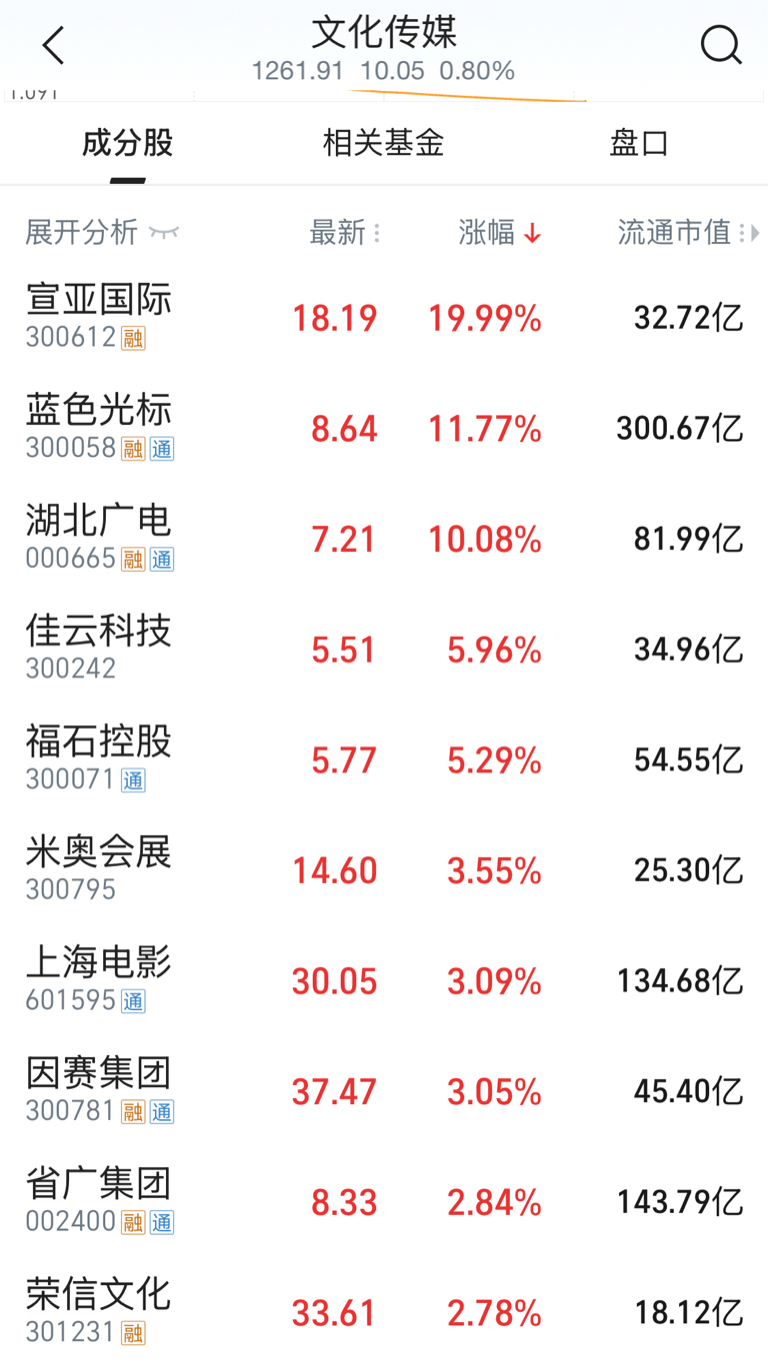768x1369 pixels.
Task: Sort stocks by 涨幅
Action: [499, 233]
